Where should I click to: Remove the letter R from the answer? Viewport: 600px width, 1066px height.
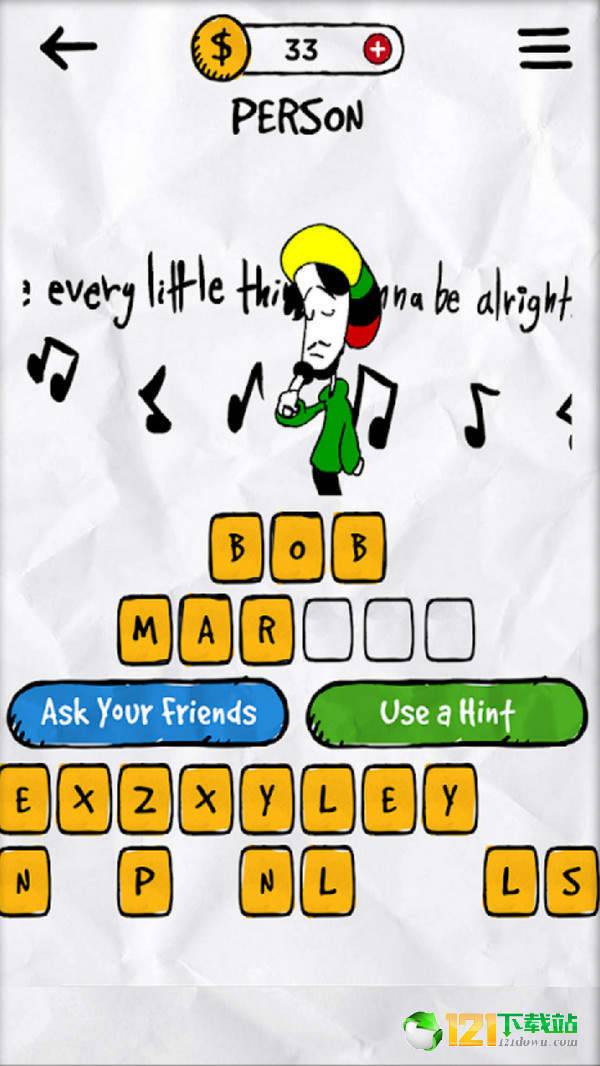point(266,630)
